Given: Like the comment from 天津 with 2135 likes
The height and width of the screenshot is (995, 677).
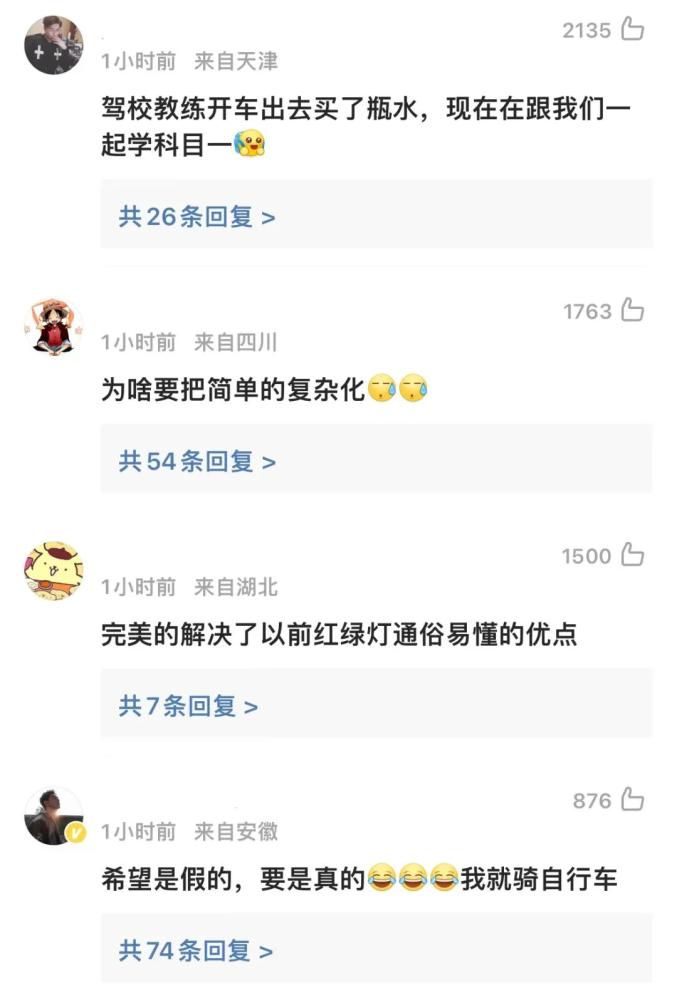Looking at the screenshot, I should pos(632,30).
